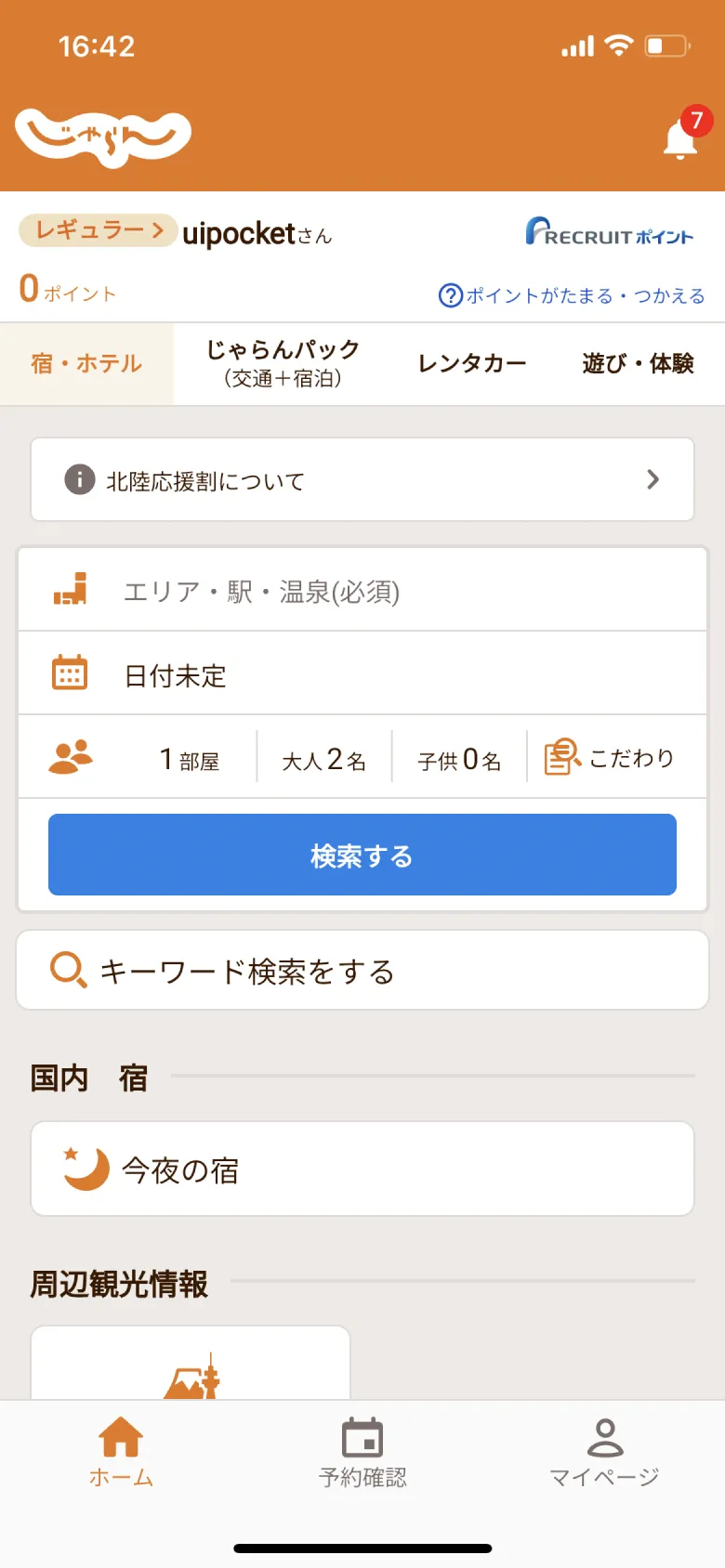The height and width of the screenshot is (1568, 725).
Task: Open 日付未定 date selection row
Action: coord(362,673)
